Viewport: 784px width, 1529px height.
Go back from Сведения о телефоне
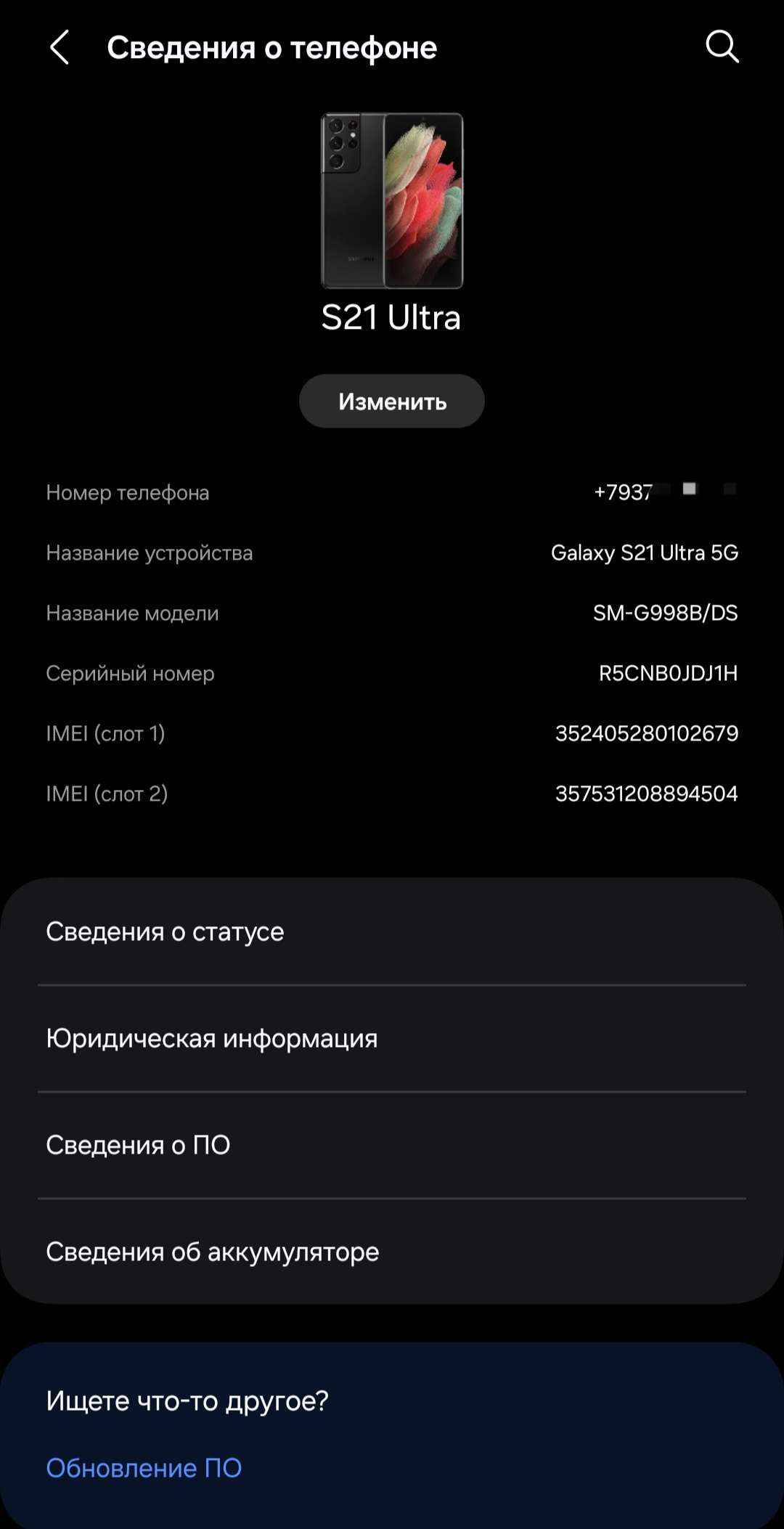pos(60,48)
